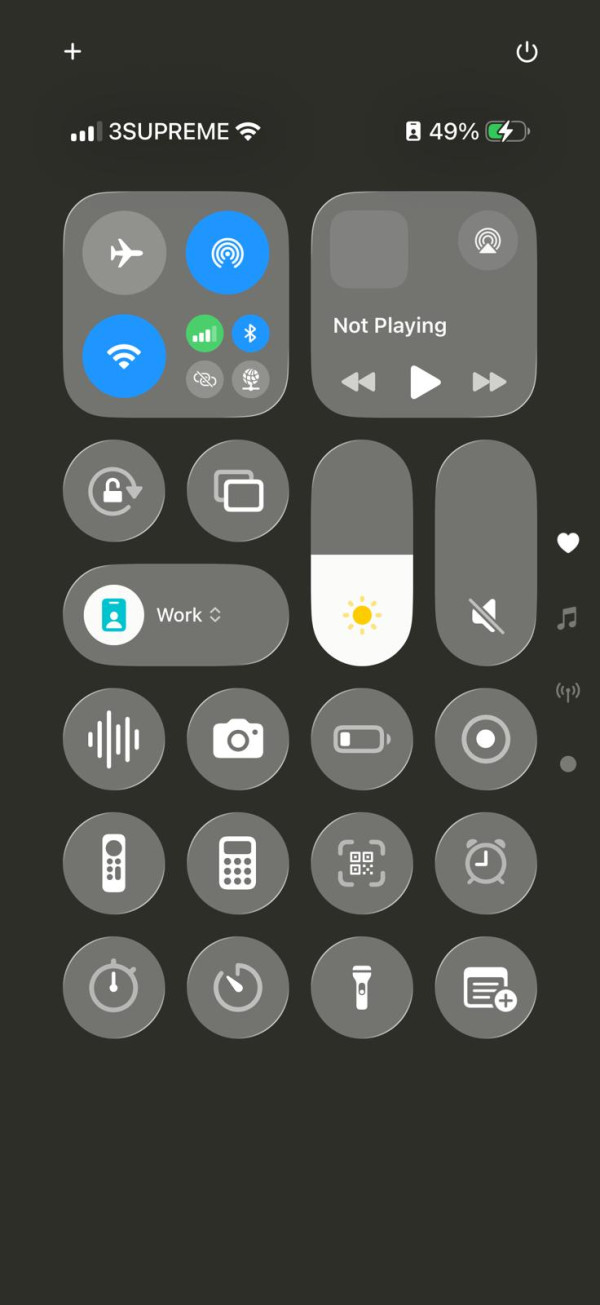Toggle Airplane Mode
Screen dimensions: 600x1305
pyautogui.click(x=125, y=253)
